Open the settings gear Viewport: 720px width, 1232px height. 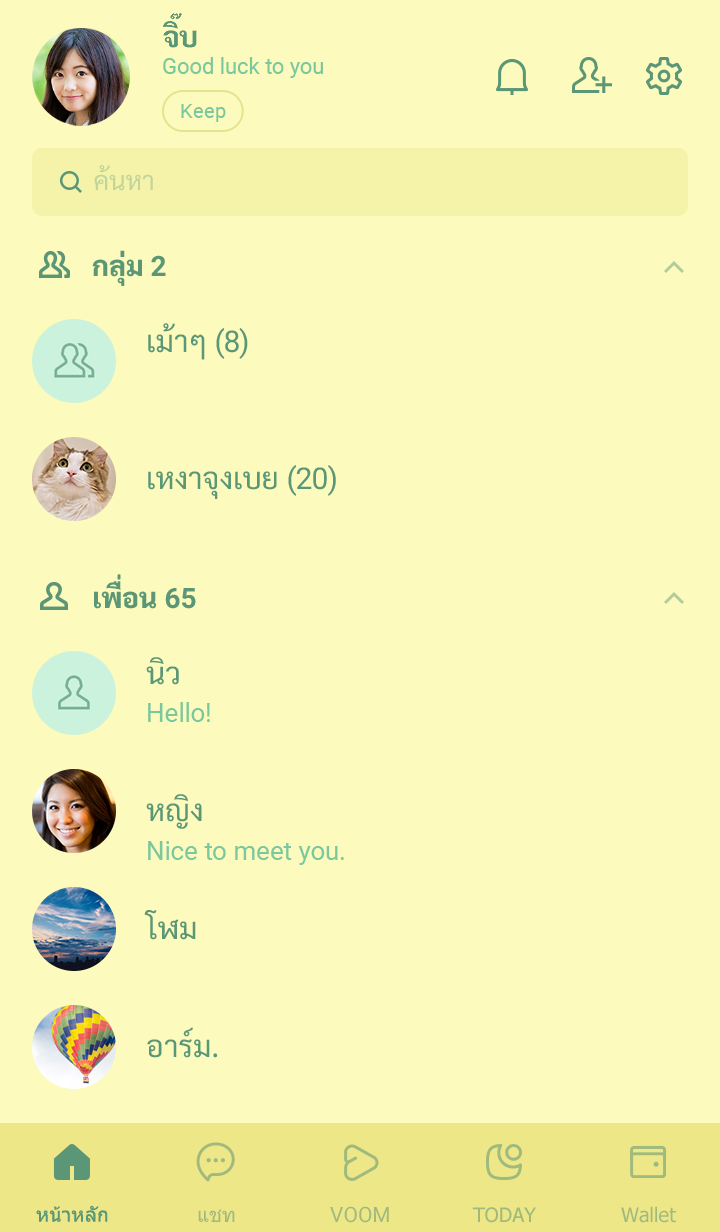pyautogui.click(x=664, y=77)
